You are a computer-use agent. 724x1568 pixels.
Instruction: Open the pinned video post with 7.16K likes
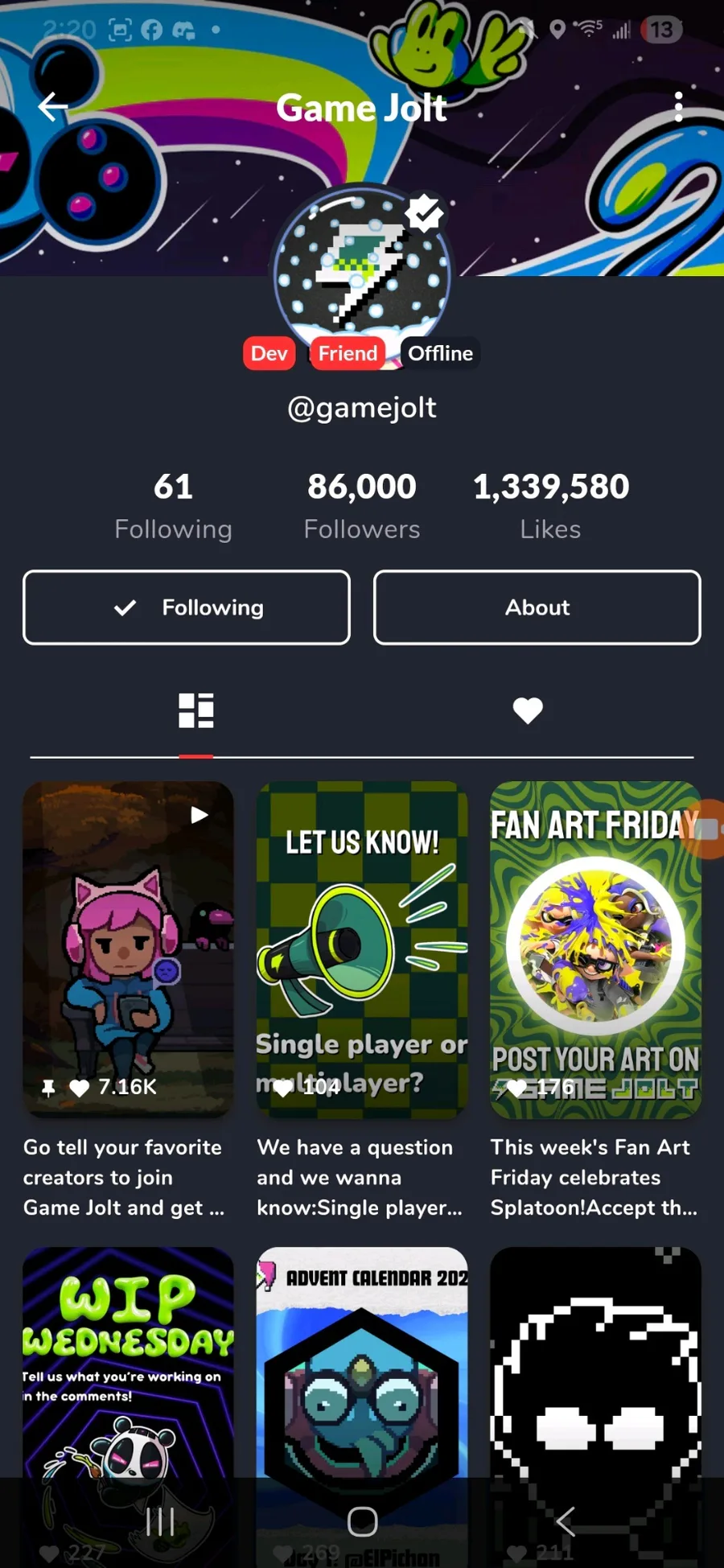pos(128,949)
